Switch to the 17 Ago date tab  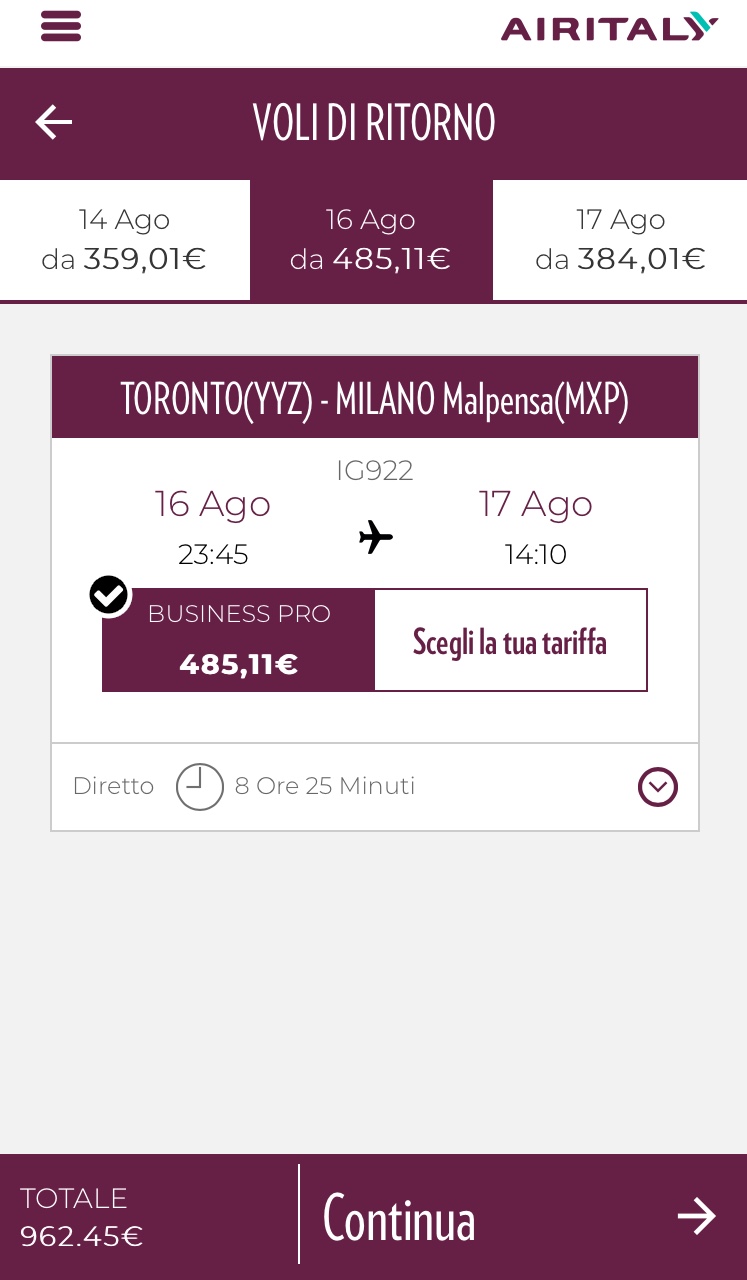[x=620, y=240]
